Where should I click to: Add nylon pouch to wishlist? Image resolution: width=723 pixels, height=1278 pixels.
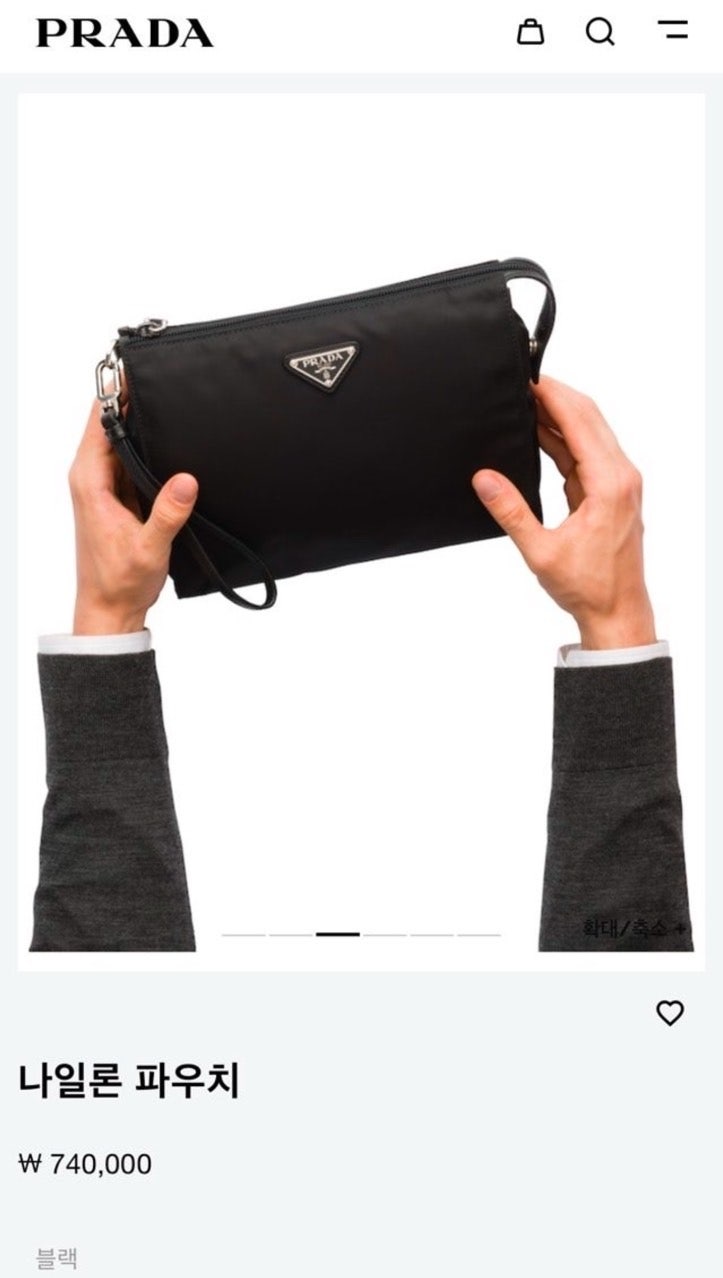(x=669, y=1013)
